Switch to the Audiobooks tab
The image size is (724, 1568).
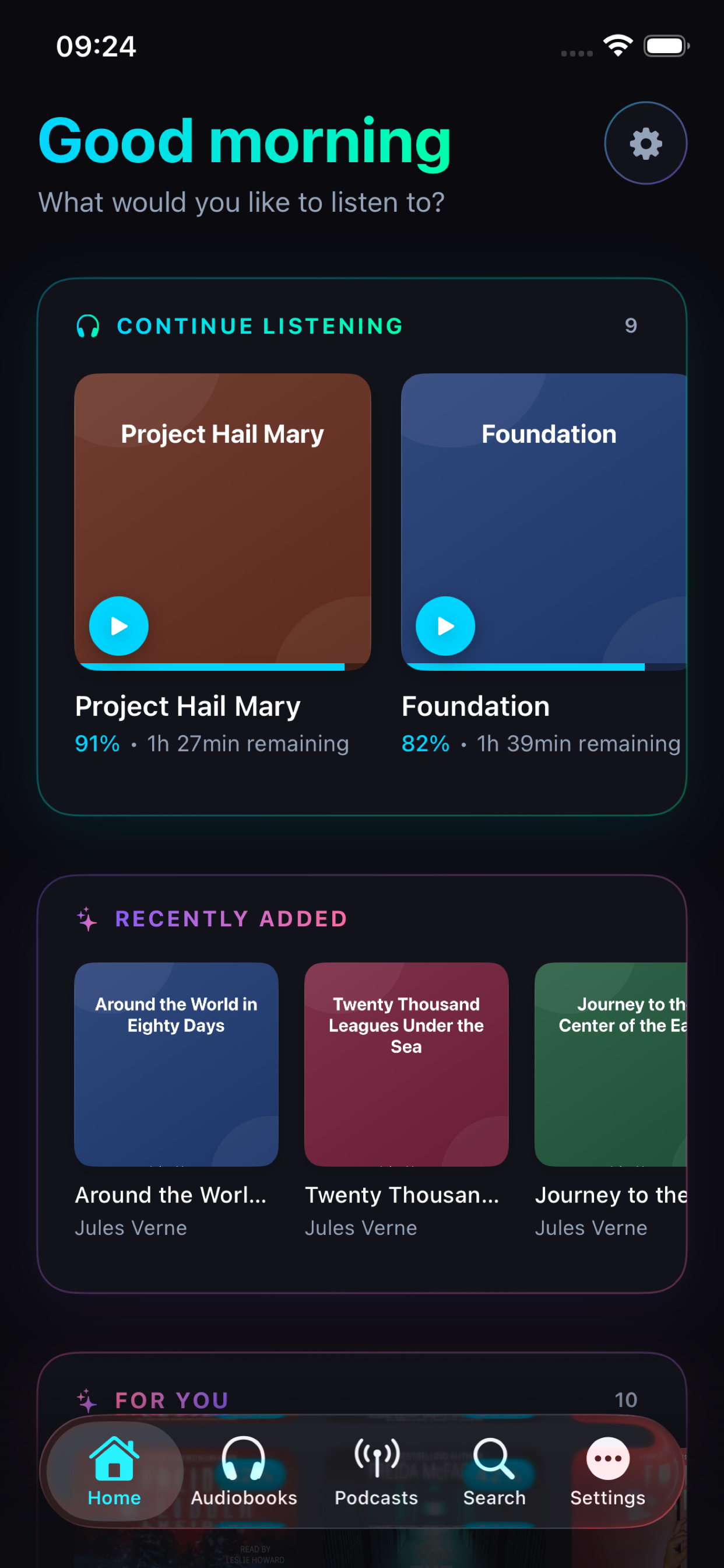click(x=243, y=1471)
